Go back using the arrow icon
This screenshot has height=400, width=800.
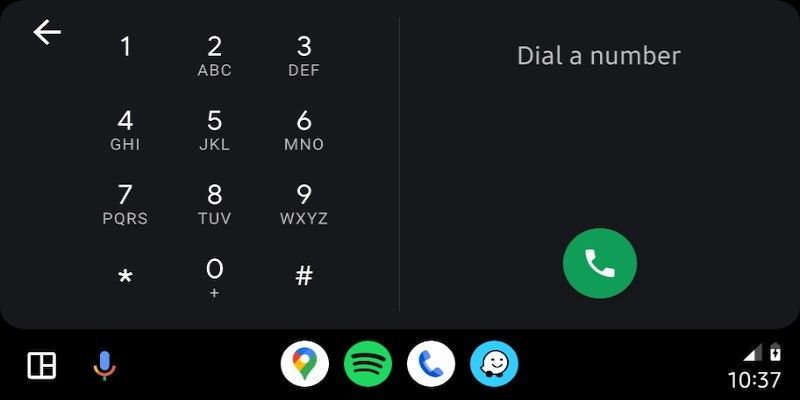pyautogui.click(x=47, y=33)
